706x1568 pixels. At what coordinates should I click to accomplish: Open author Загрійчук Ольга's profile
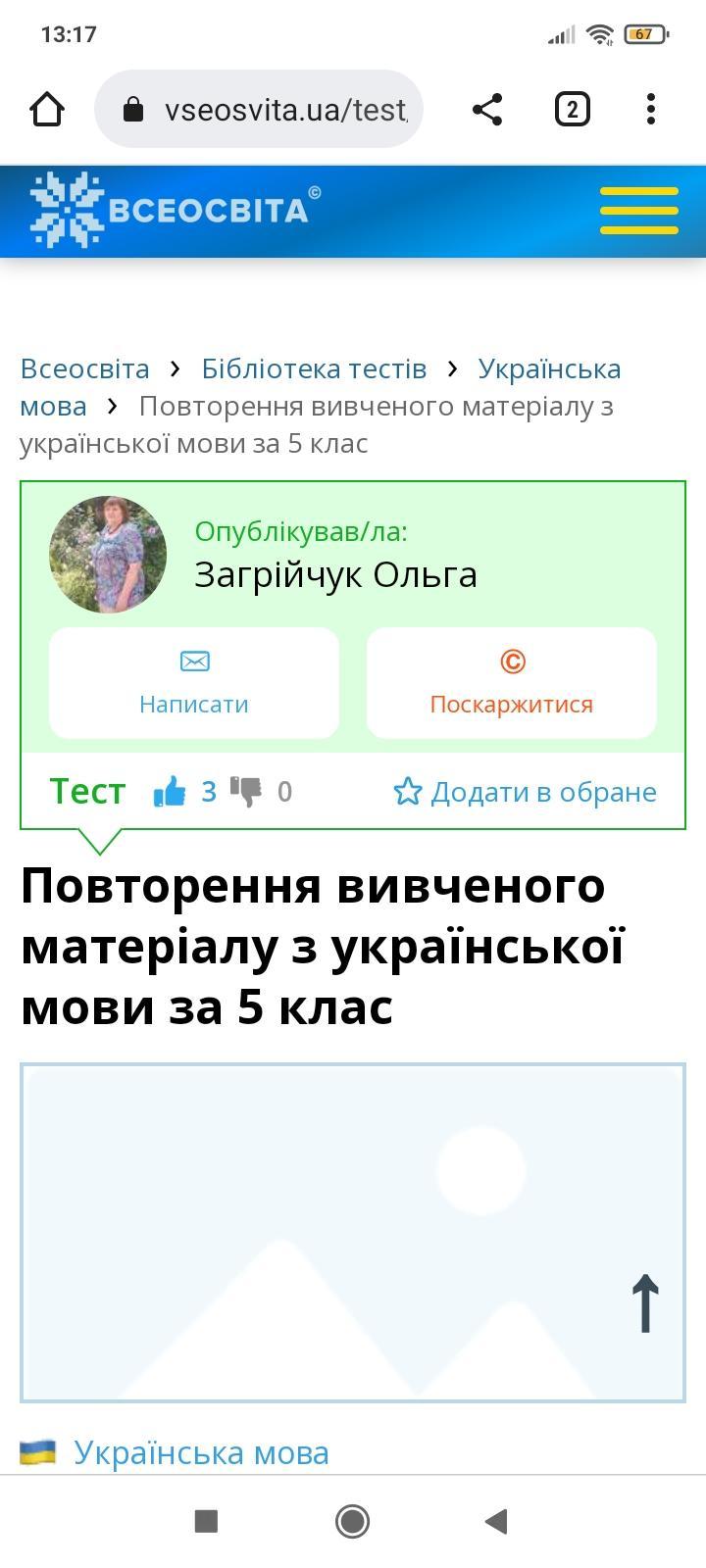335,574
